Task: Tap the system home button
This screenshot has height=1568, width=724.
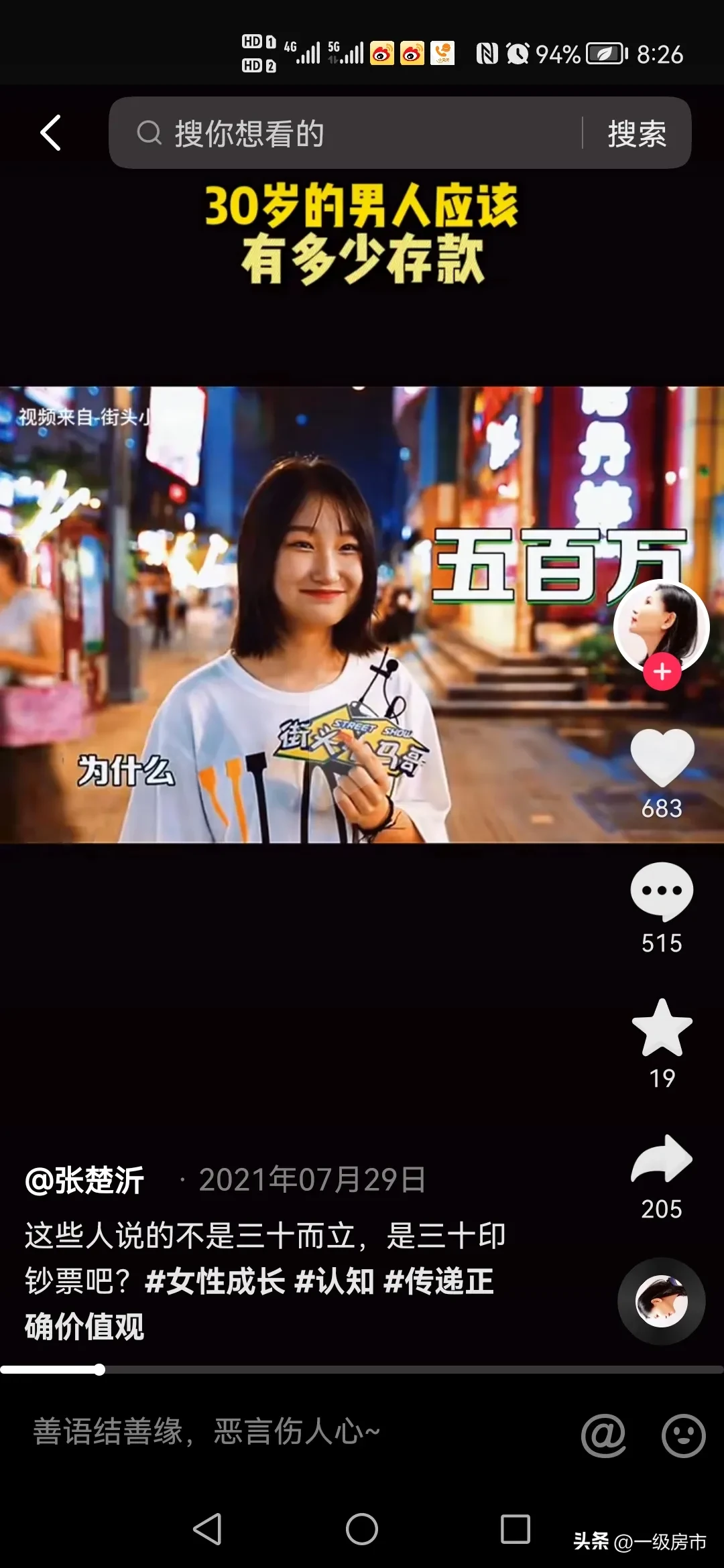Action: 362,1529
